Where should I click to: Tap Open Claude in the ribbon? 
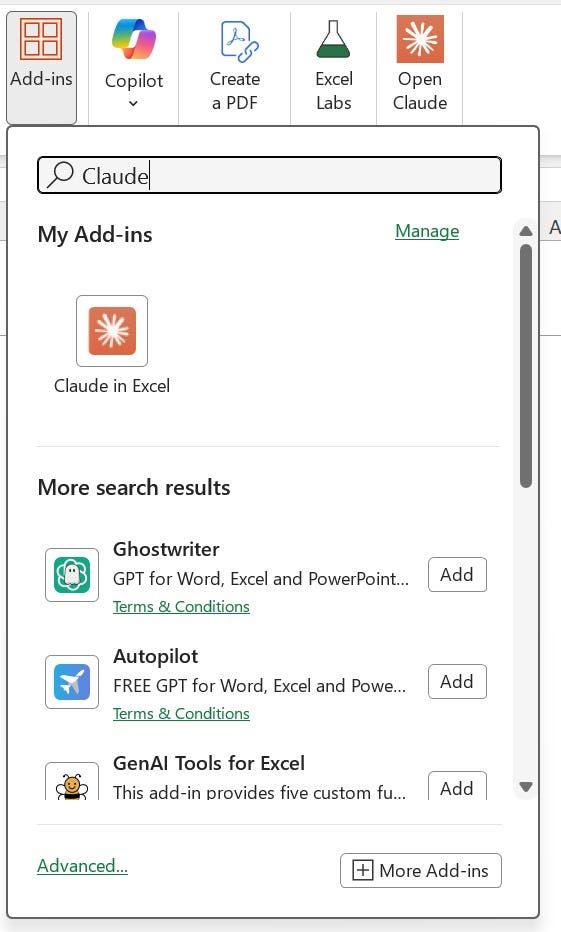pyautogui.click(x=420, y=67)
